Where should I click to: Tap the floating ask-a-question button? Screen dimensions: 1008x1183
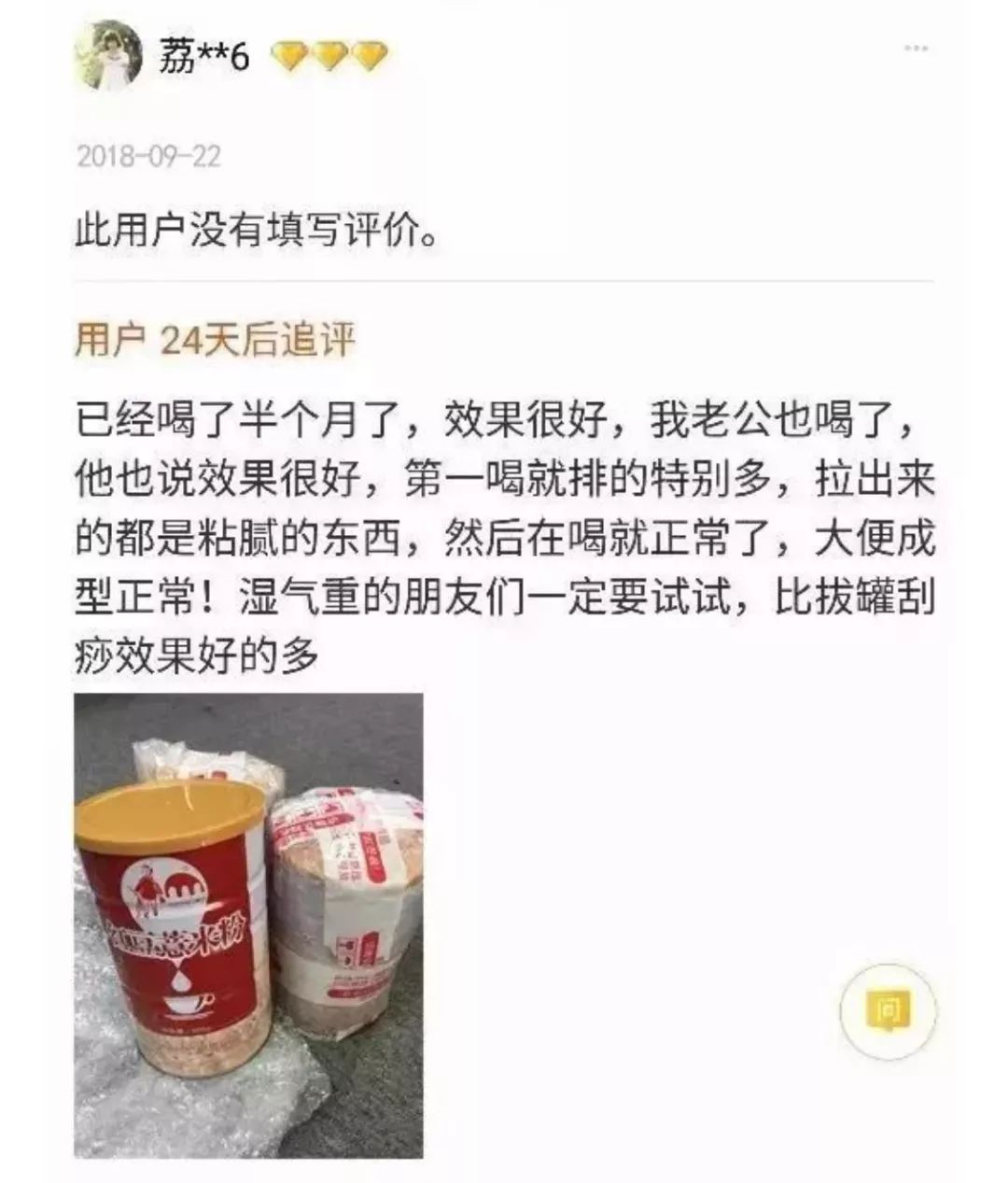click(x=886, y=1010)
